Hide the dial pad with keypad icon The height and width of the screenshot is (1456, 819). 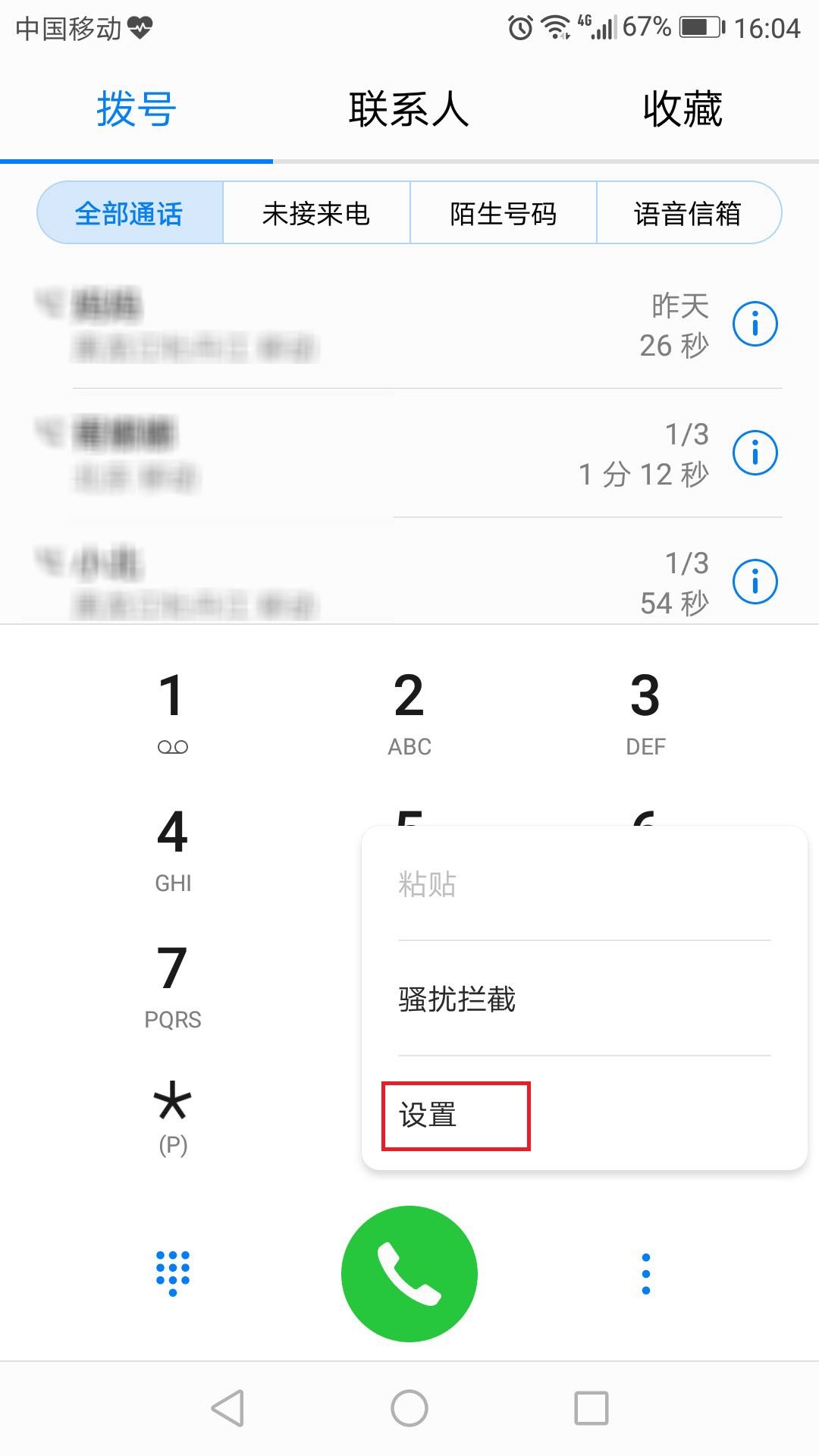173,1273
